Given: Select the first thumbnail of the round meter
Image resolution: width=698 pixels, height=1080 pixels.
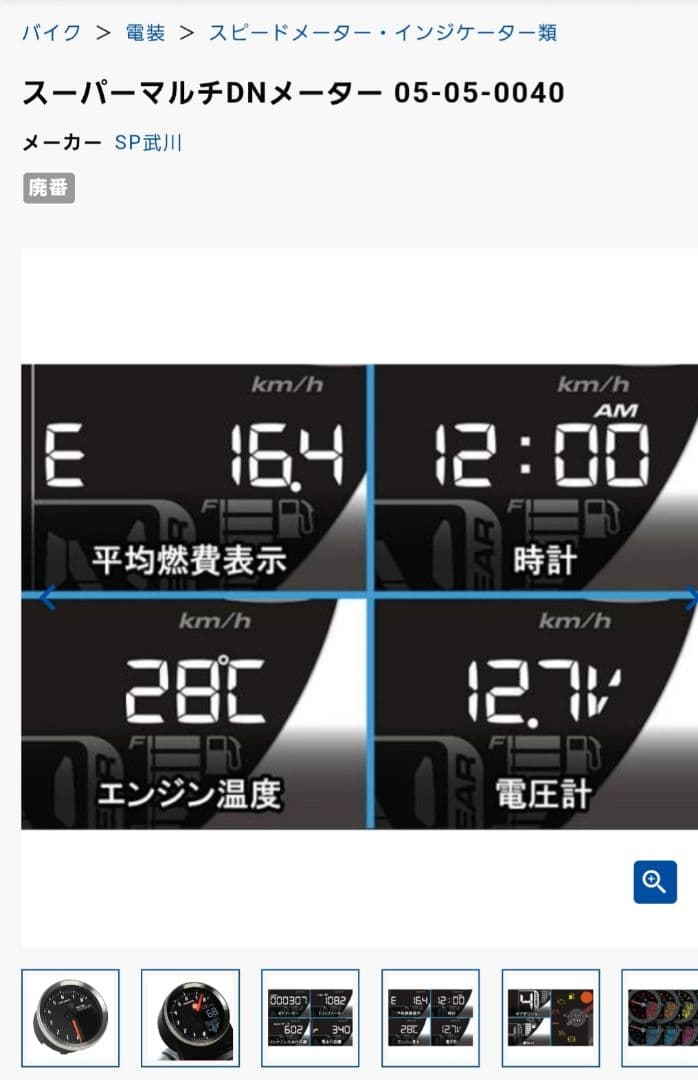Looking at the screenshot, I should point(70,1018).
